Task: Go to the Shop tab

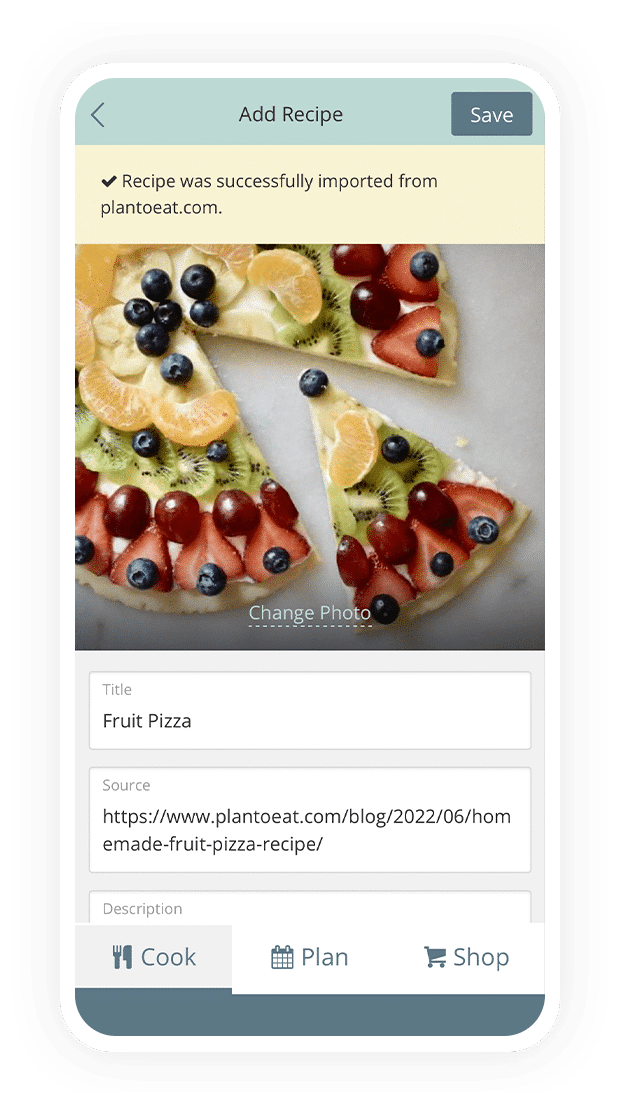Action: pyautogui.click(x=466, y=957)
